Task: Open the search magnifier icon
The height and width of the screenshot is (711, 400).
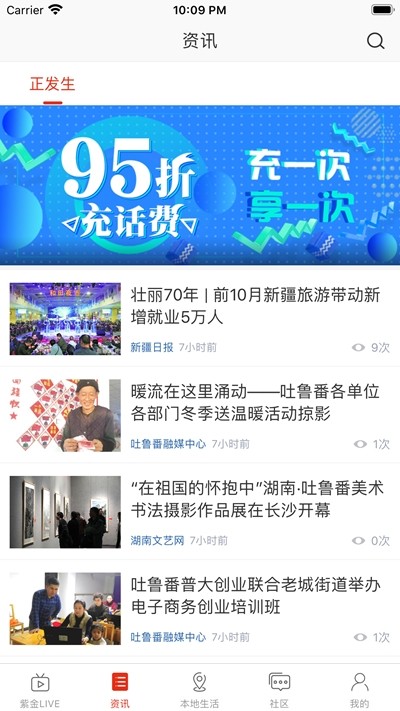Action: [x=376, y=41]
